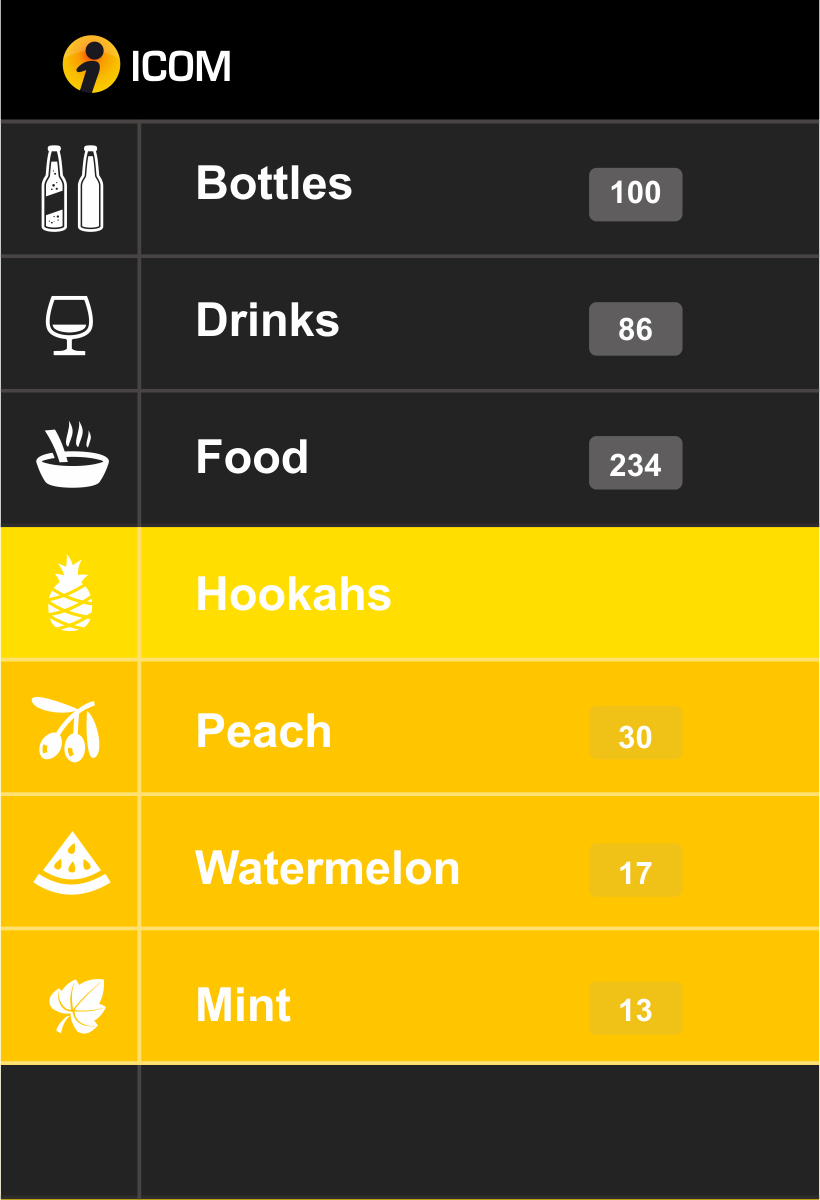Select the Mint hookah item

click(243, 1005)
